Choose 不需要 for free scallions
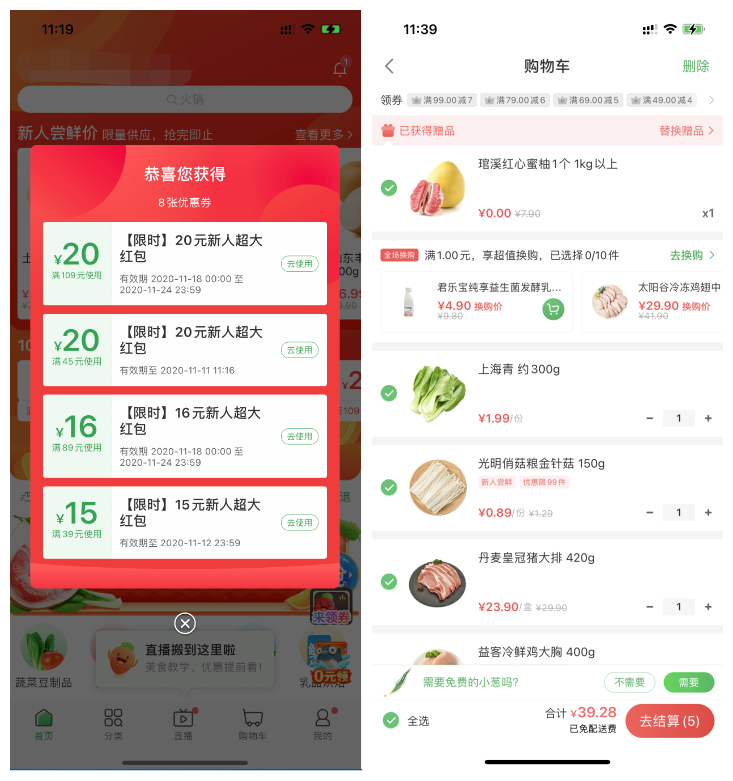This screenshot has height=781, width=733. click(629, 682)
